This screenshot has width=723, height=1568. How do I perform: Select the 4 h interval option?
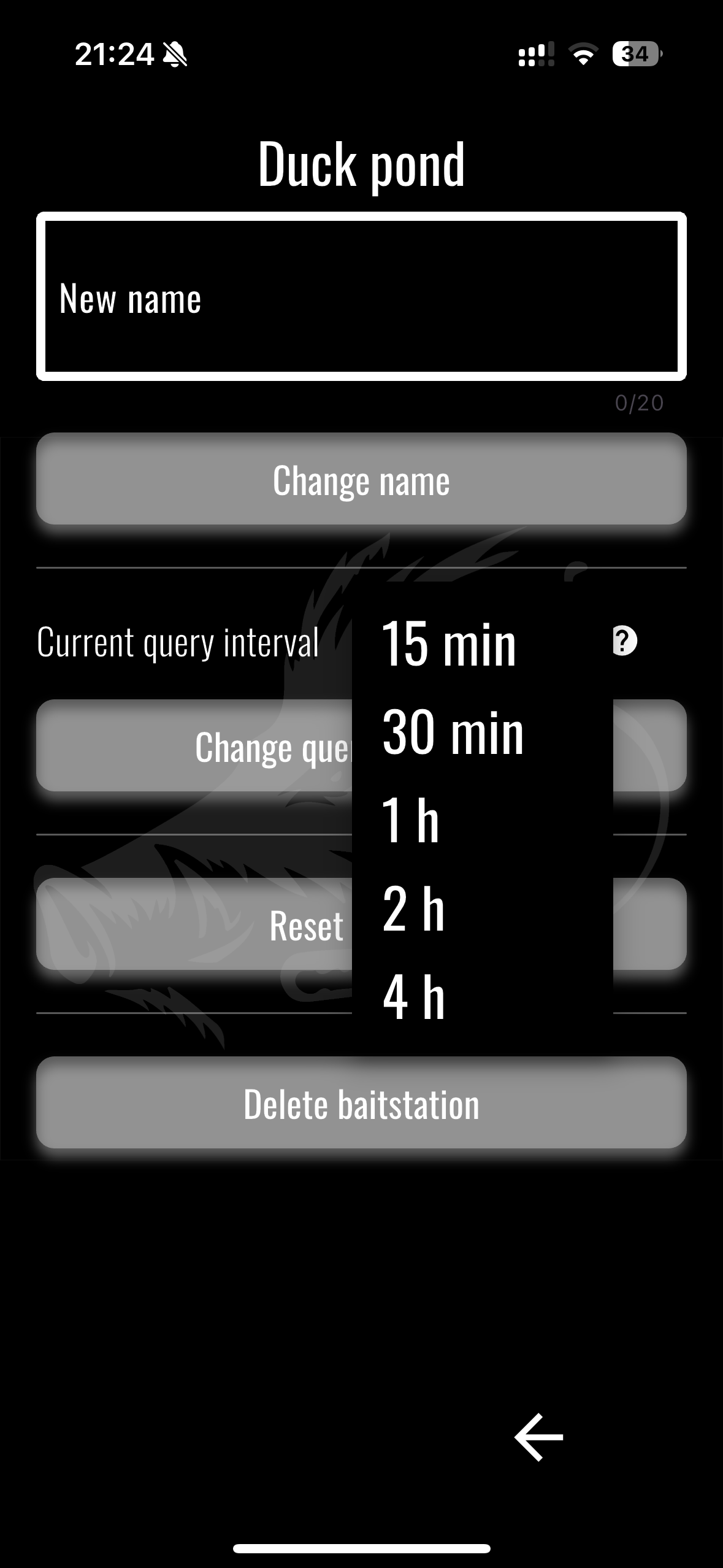(x=413, y=997)
